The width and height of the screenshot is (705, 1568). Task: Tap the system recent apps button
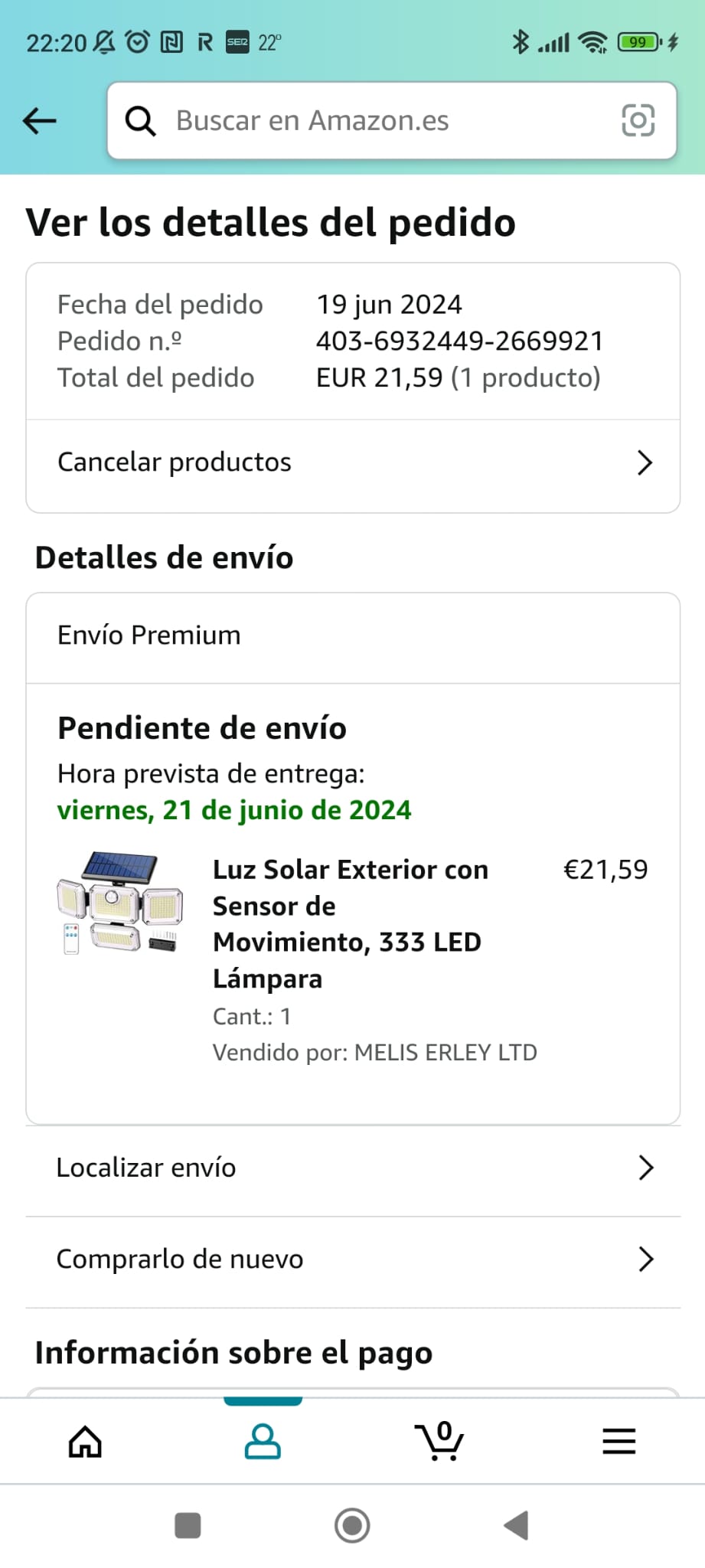(x=188, y=1526)
